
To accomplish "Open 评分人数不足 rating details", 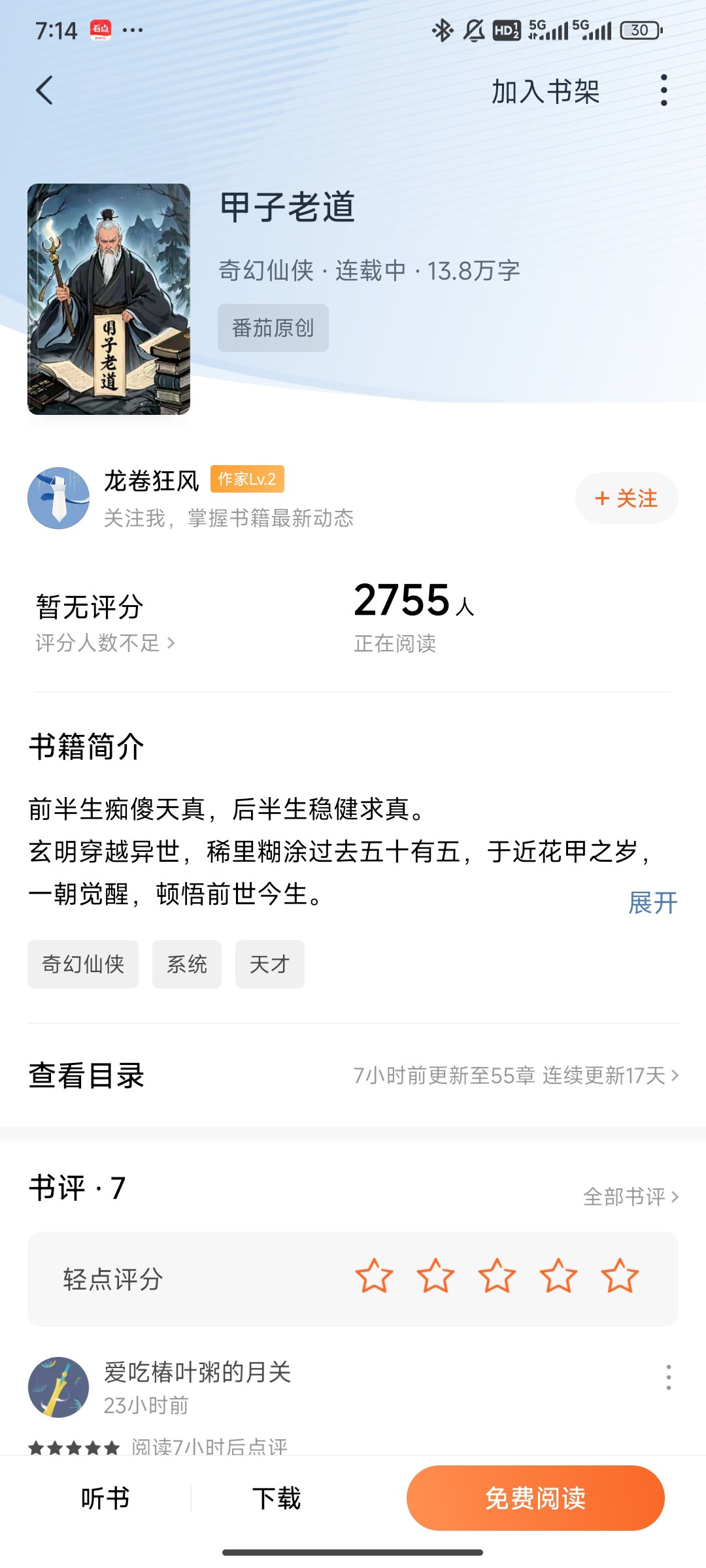I will (105, 643).
